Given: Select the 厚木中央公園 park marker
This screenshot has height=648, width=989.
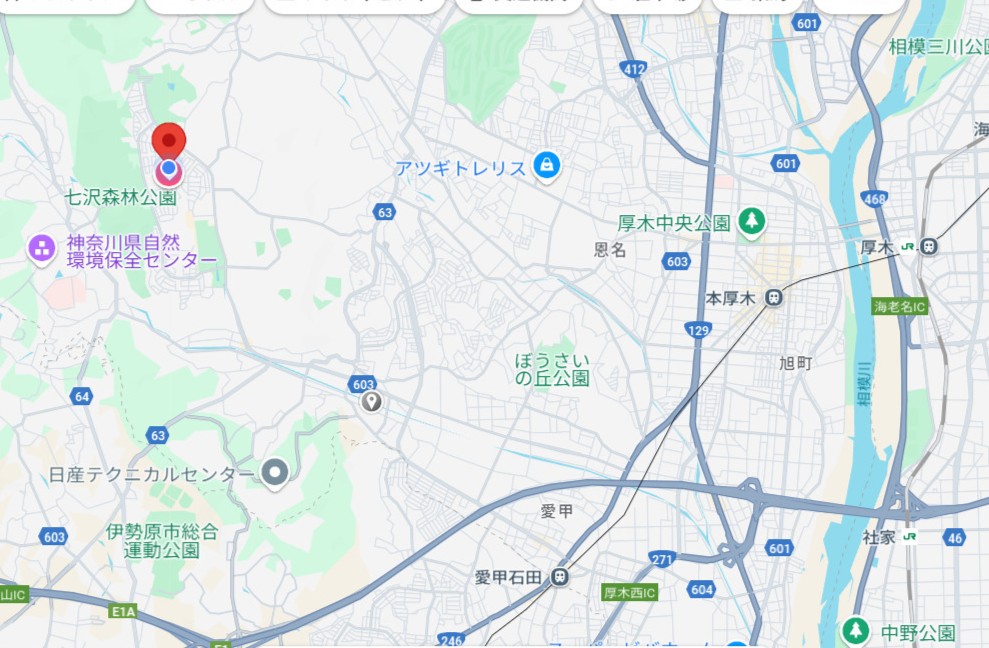Looking at the screenshot, I should [751, 222].
